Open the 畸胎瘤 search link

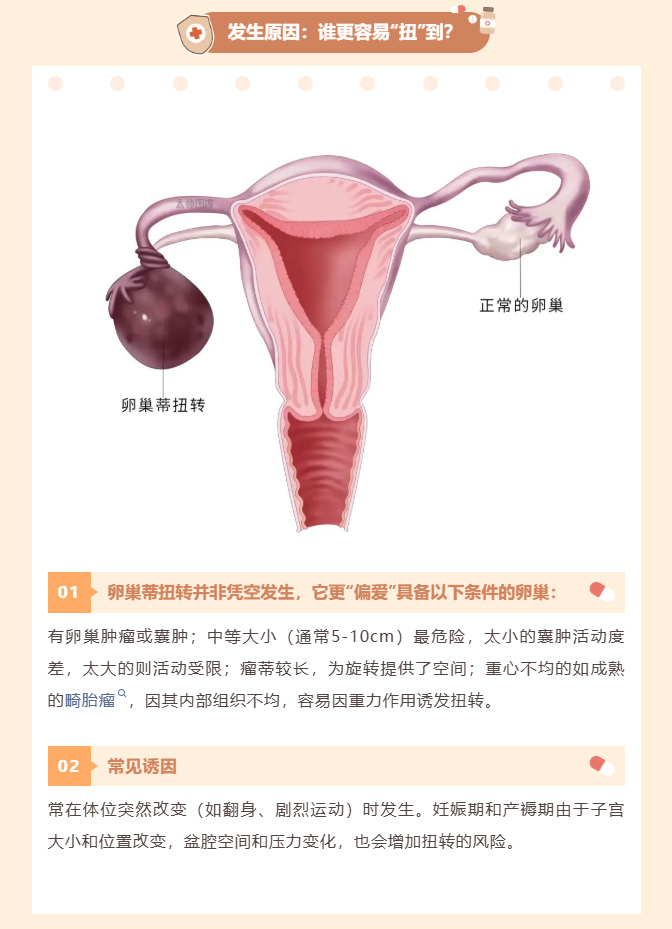pyautogui.click(x=92, y=701)
